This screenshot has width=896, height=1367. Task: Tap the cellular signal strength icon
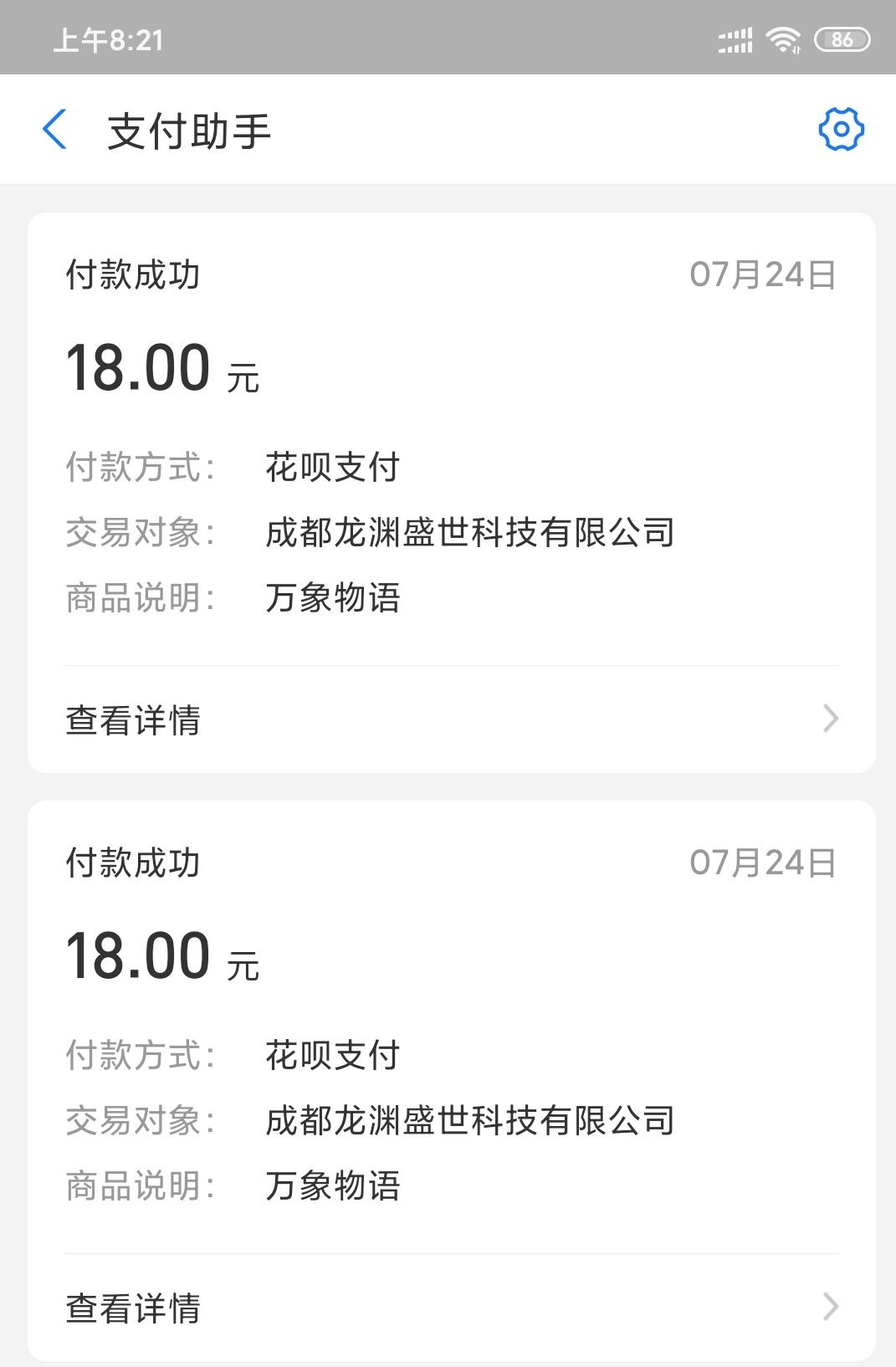(x=734, y=38)
